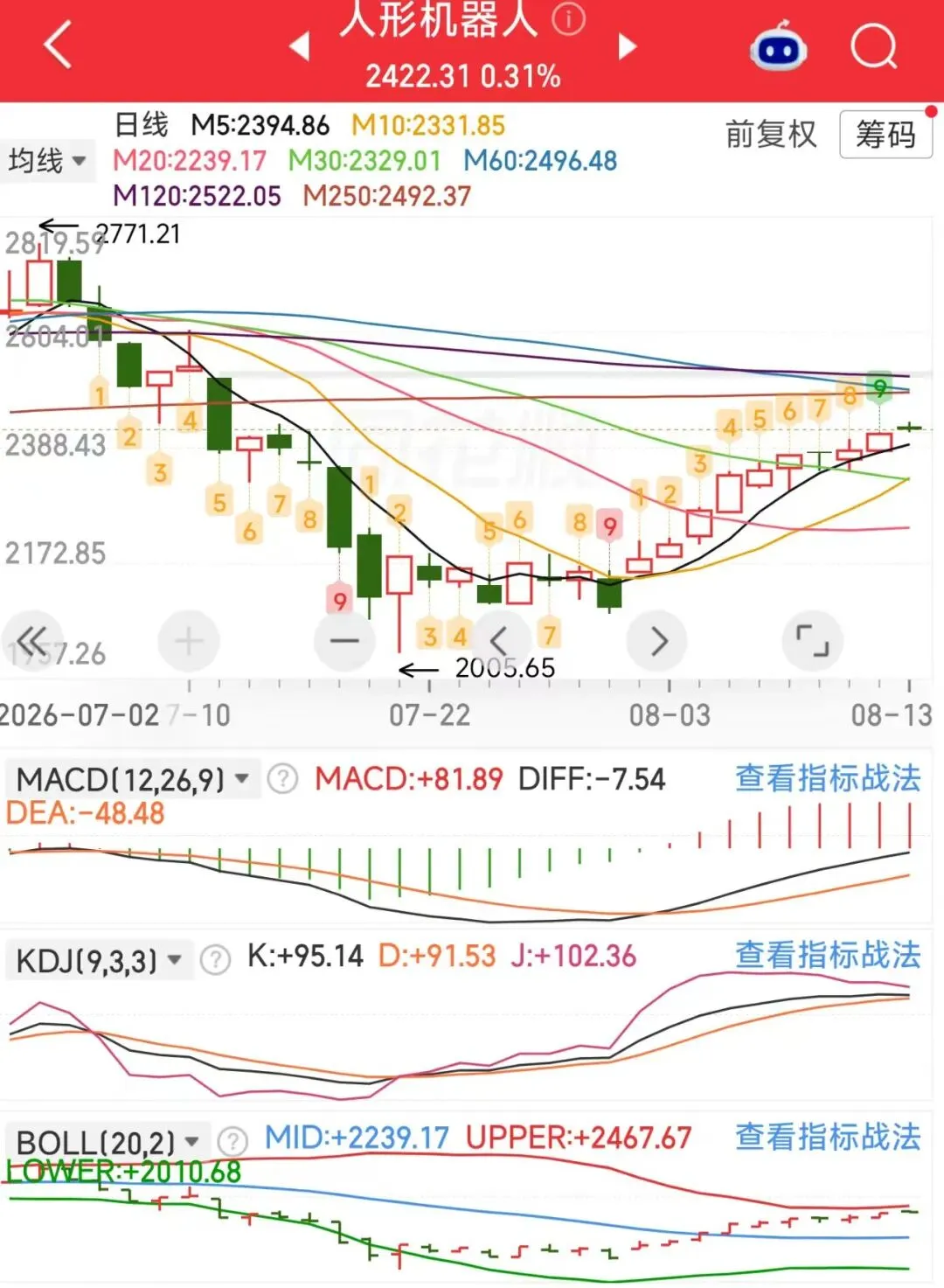
Task: Switch to the previous stock with left triangle
Action: (x=300, y=46)
